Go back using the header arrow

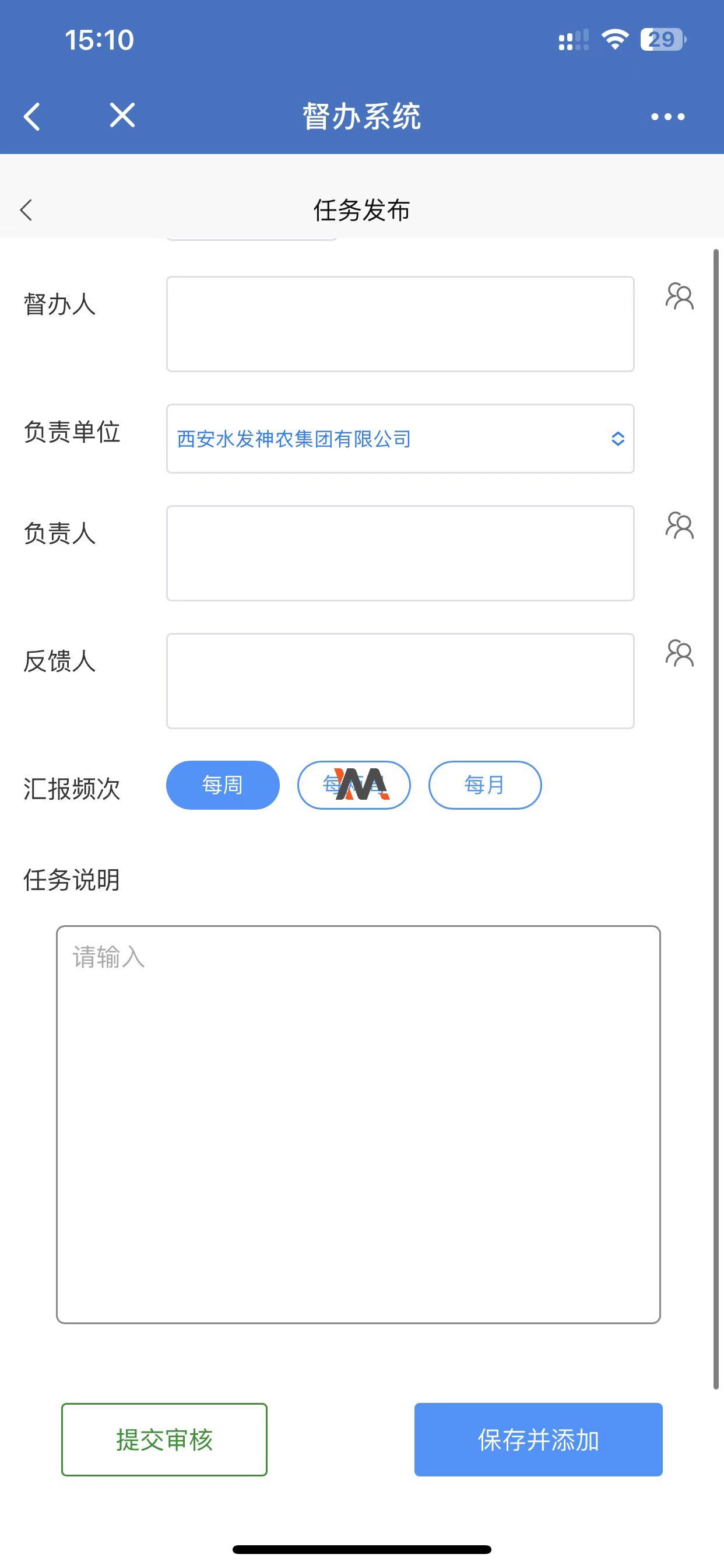(x=31, y=116)
